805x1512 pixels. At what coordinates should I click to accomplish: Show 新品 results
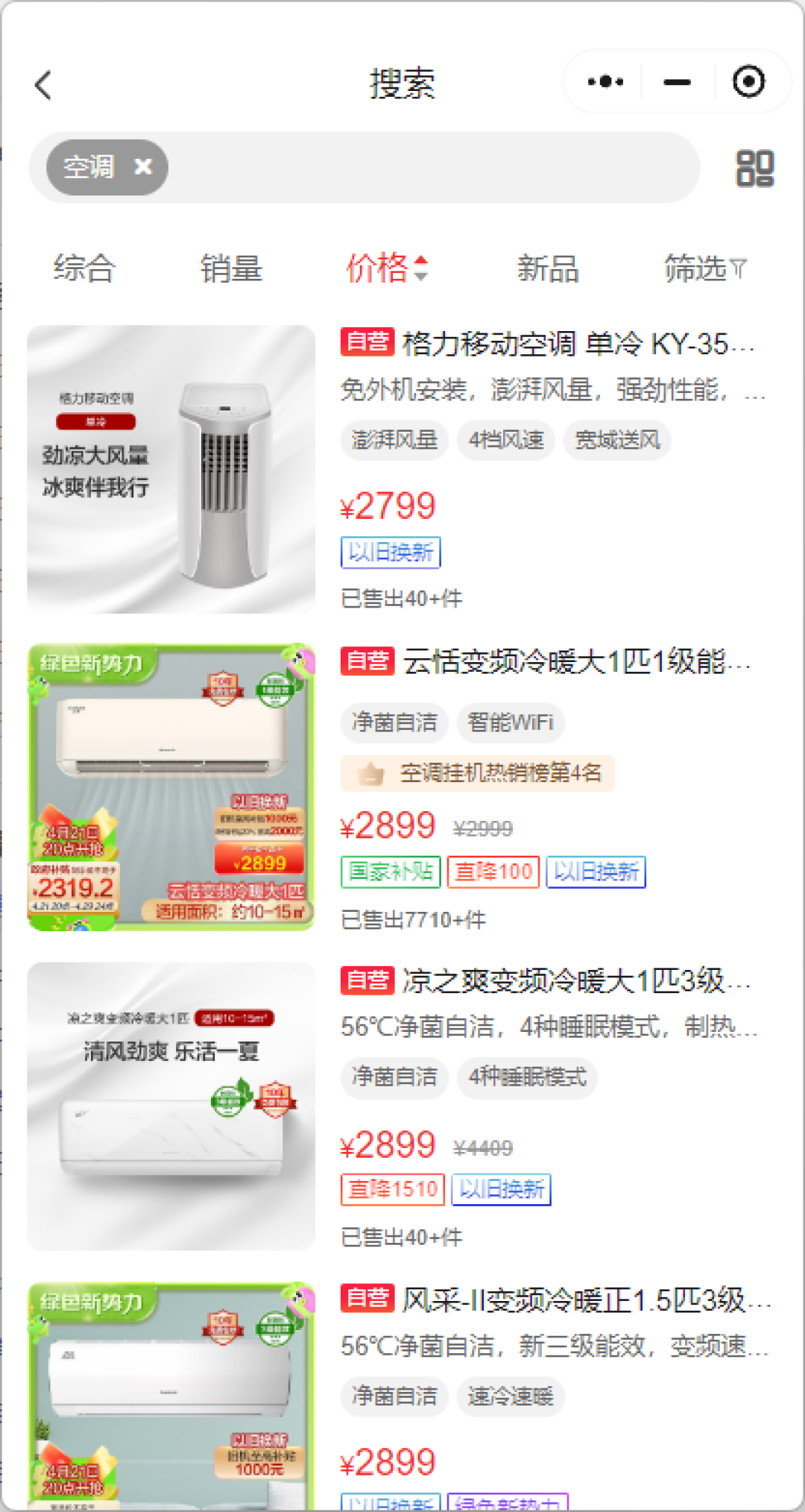(548, 268)
